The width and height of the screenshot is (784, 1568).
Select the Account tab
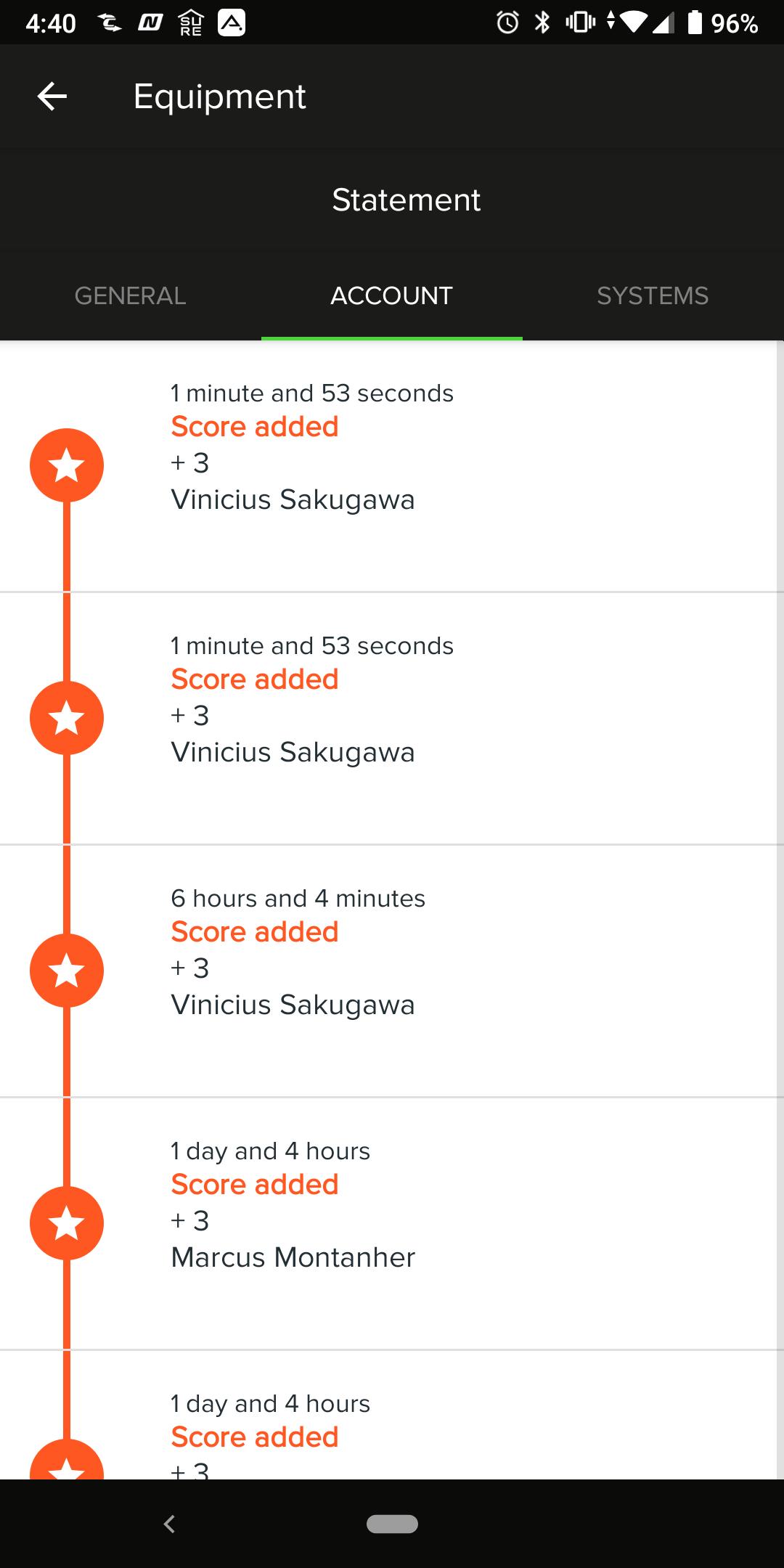pyautogui.click(x=392, y=295)
